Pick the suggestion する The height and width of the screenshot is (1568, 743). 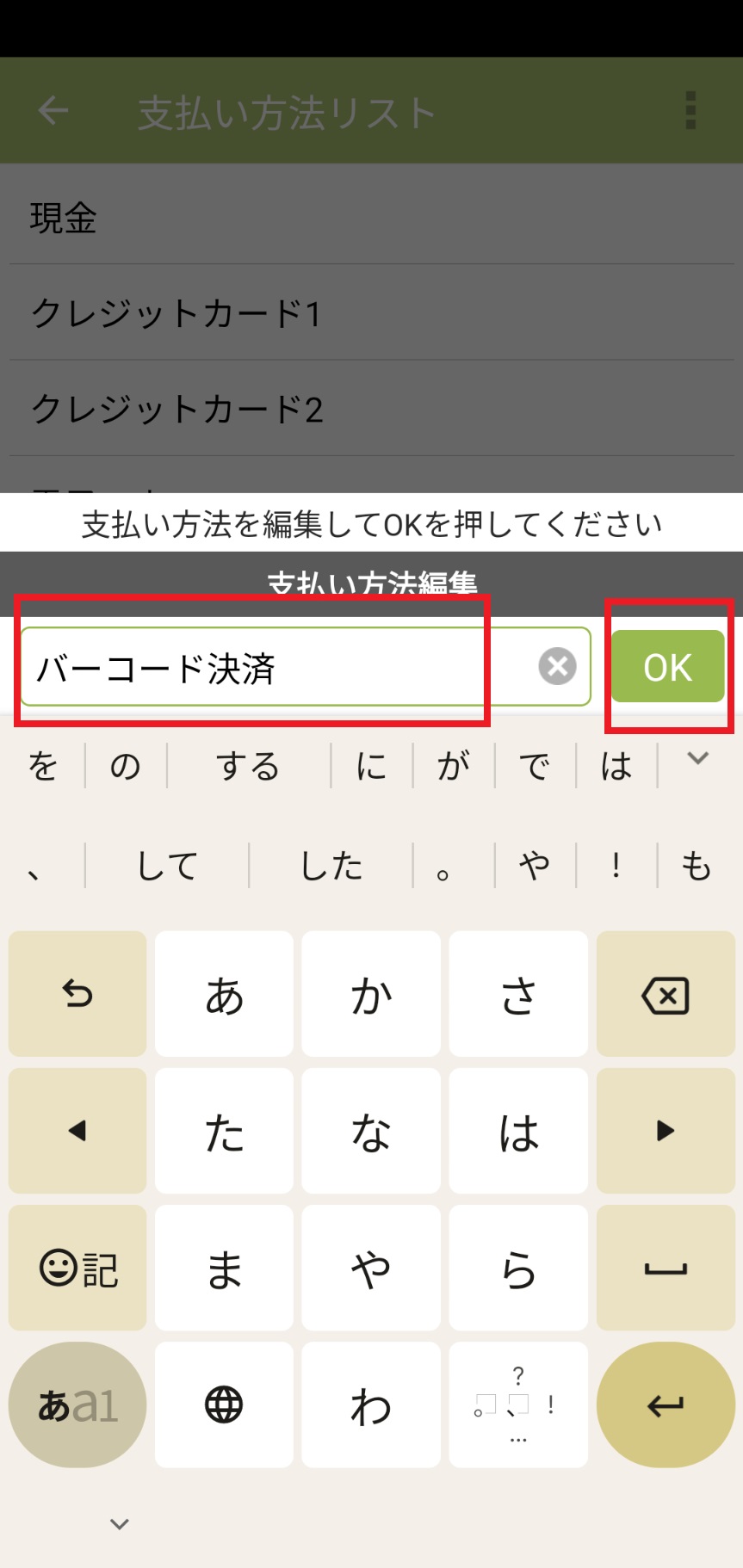click(x=248, y=766)
